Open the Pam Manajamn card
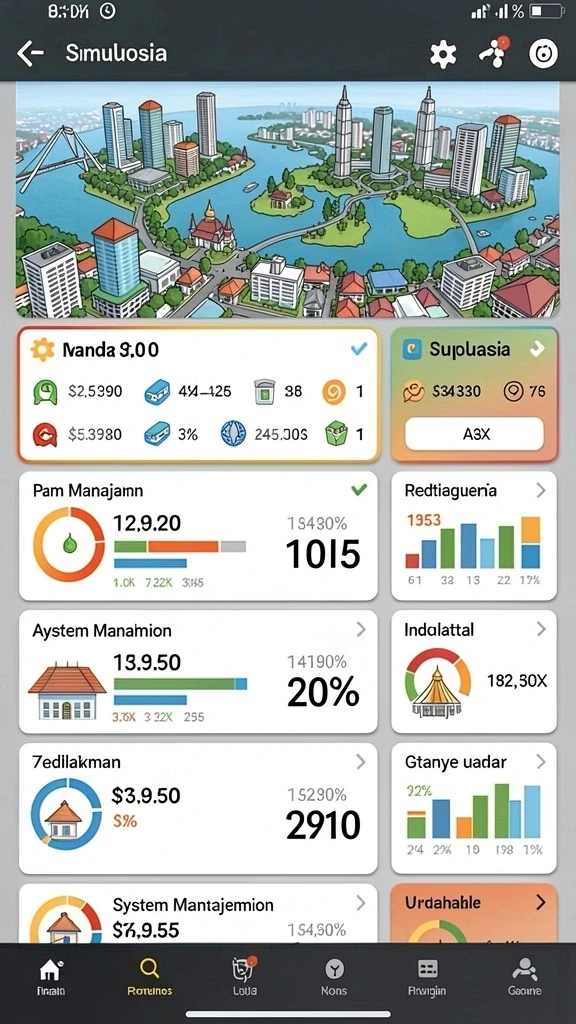This screenshot has width=576, height=1024. pyautogui.click(x=199, y=536)
